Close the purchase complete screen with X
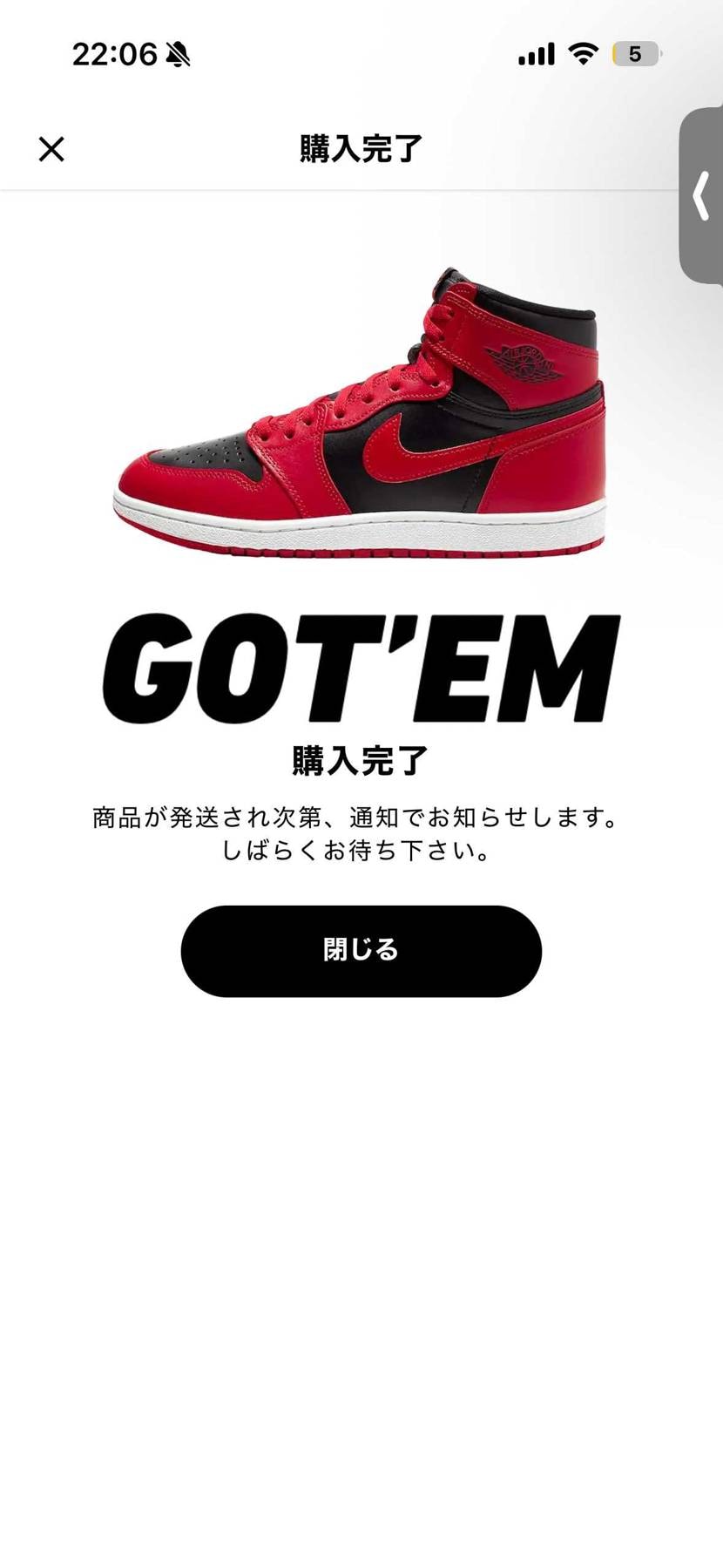This screenshot has height=1568, width=723. (x=51, y=149)
